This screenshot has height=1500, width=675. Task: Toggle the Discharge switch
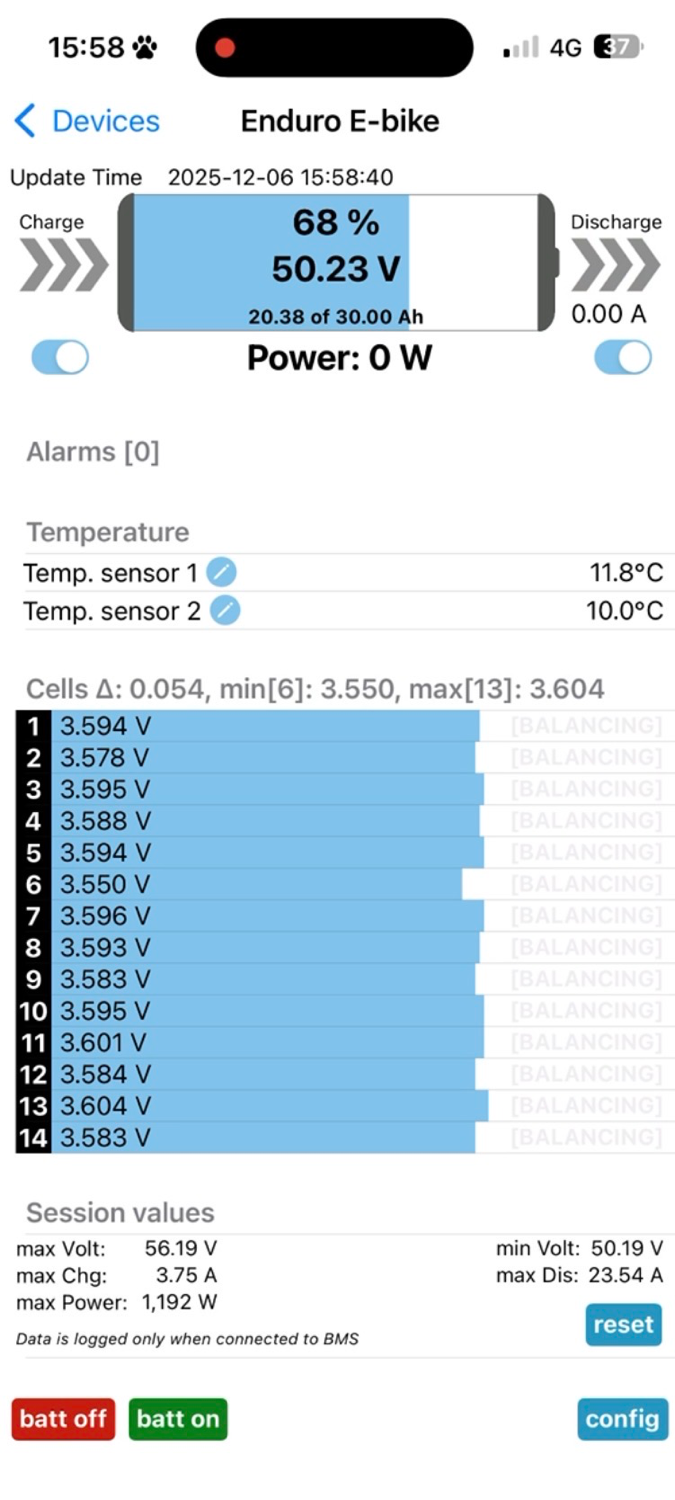tap(622, 357)
